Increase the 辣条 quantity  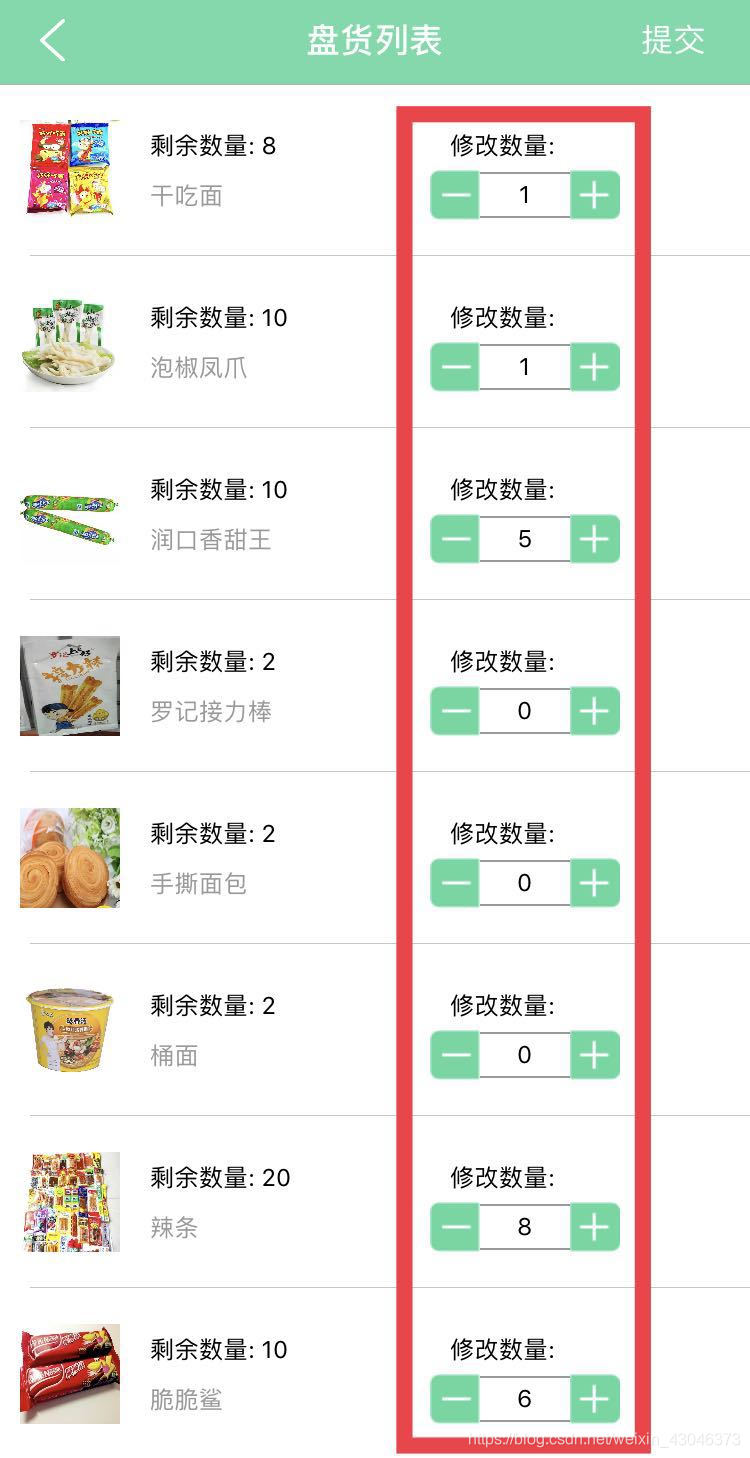(595, 1227)
